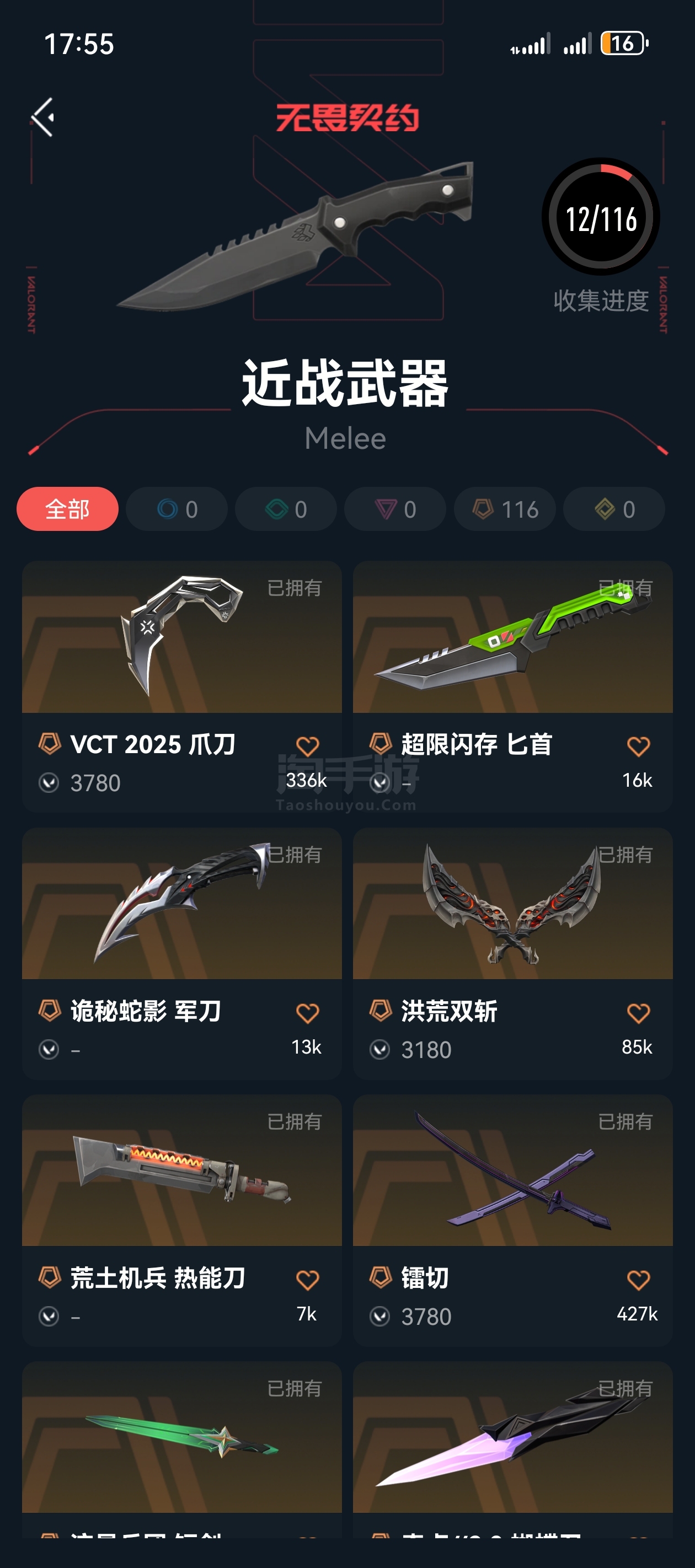Filter by the blue circle tier
Screen dimensions: 695x1568
pyautogui.click(x=177, y=509)
